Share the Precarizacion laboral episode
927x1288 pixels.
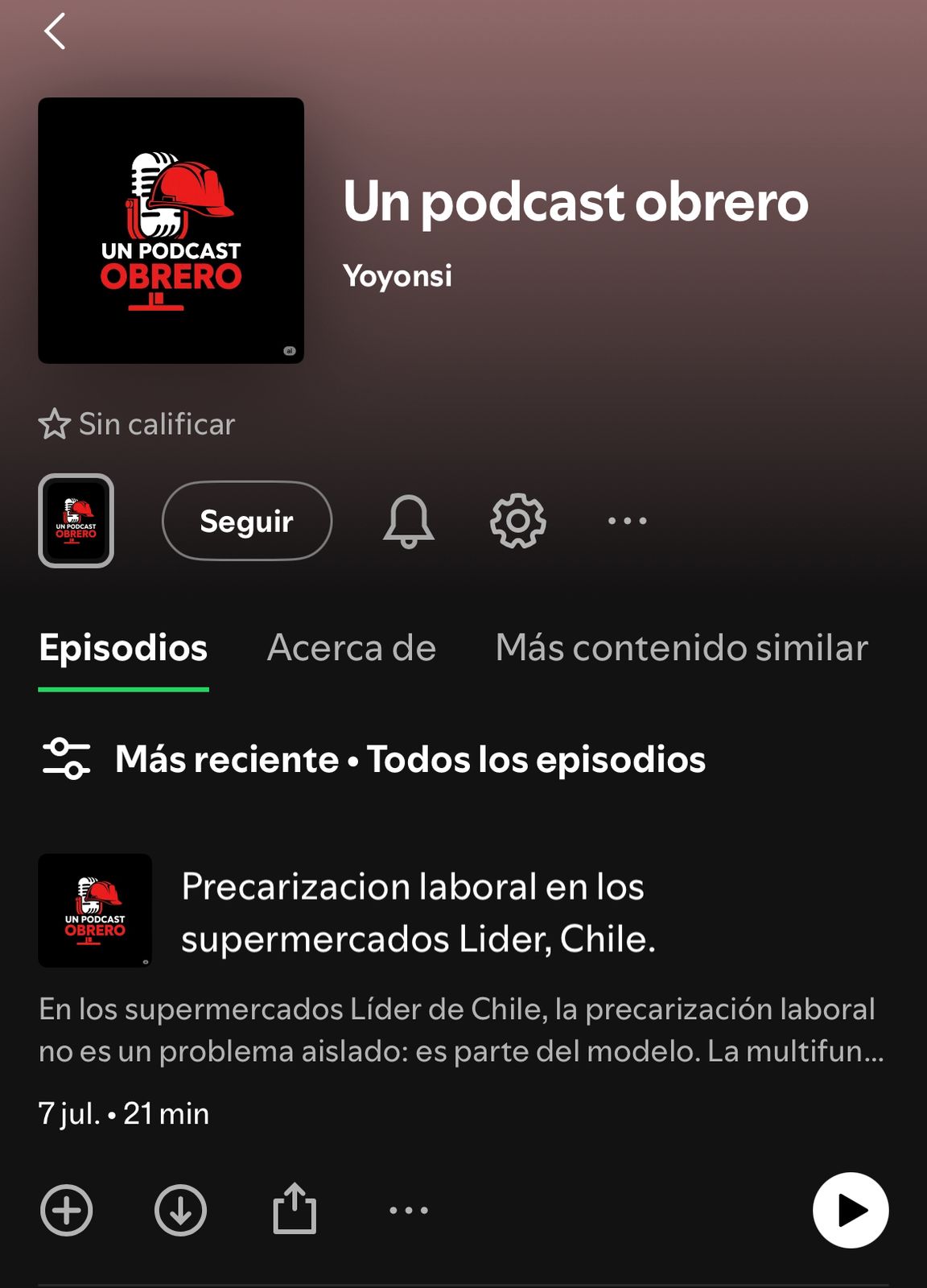coord(295,1208)
